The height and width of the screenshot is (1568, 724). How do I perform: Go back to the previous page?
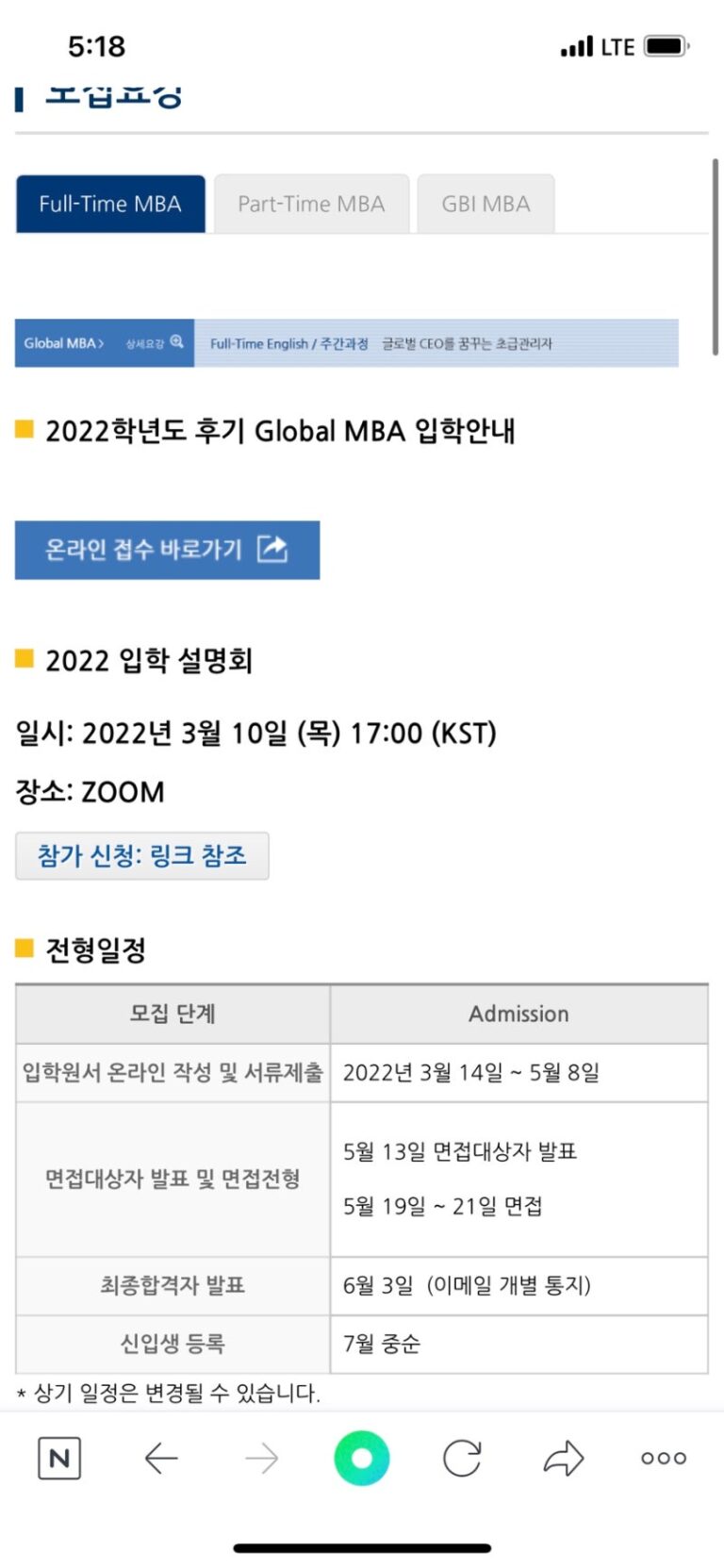point(161,1459)
